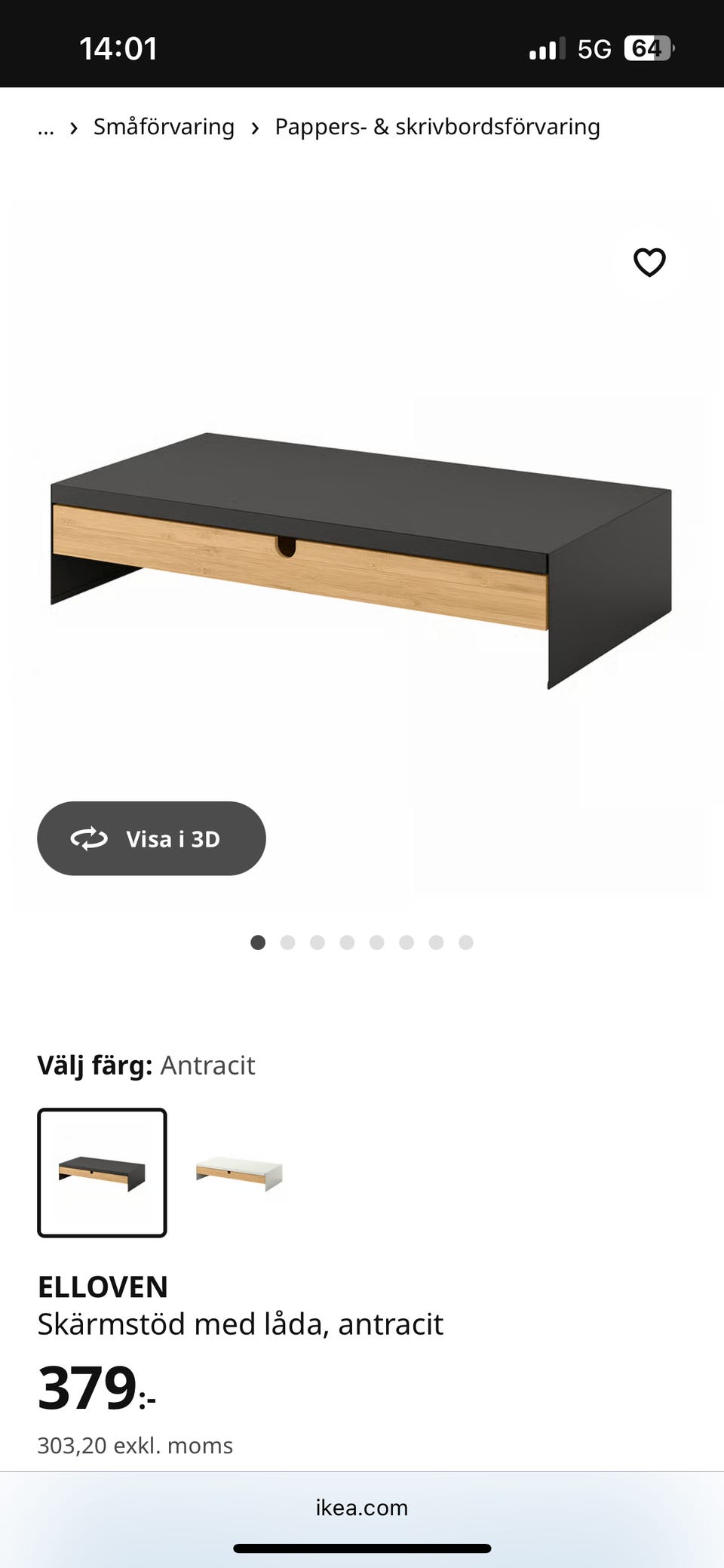This screenshot has height=1568, width=724.
Task: Navigate to the Småförvaring category
Action: [x=163, y=127]
